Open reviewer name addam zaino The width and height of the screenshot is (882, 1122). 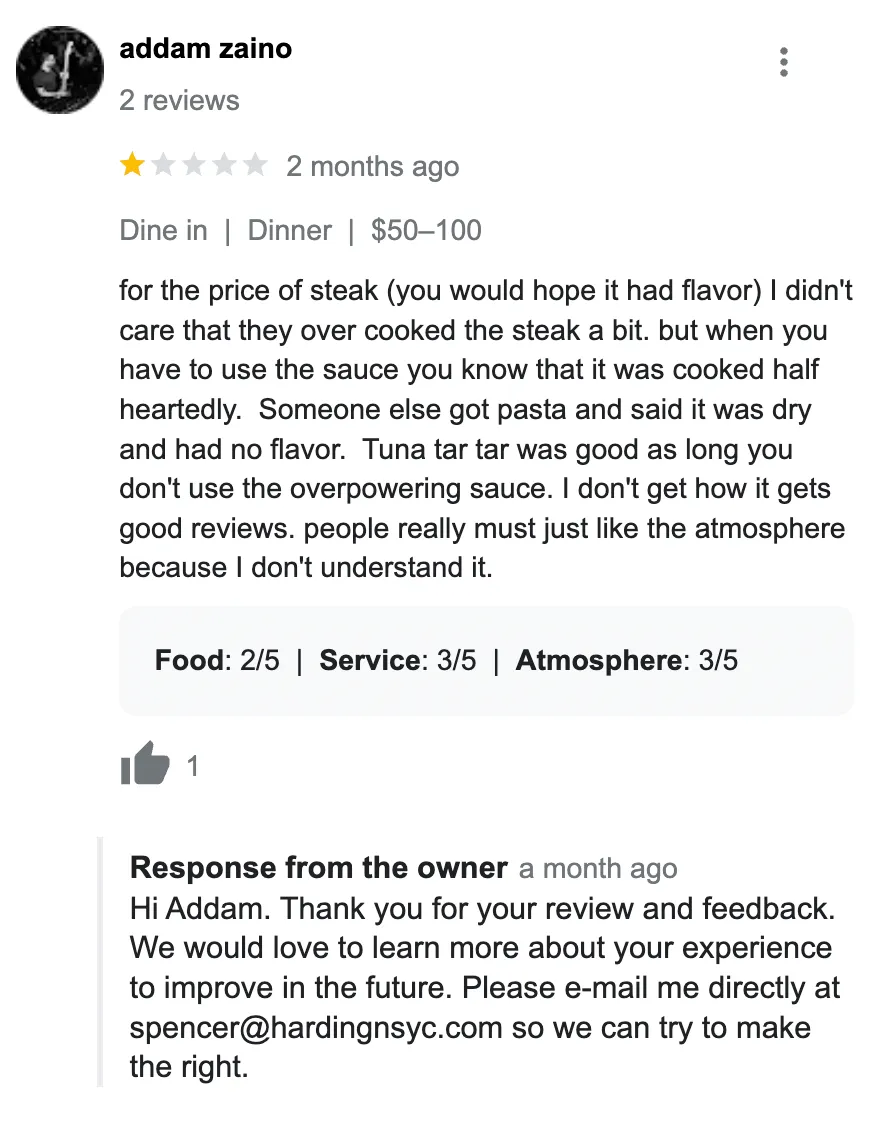[x=205, y=48]
